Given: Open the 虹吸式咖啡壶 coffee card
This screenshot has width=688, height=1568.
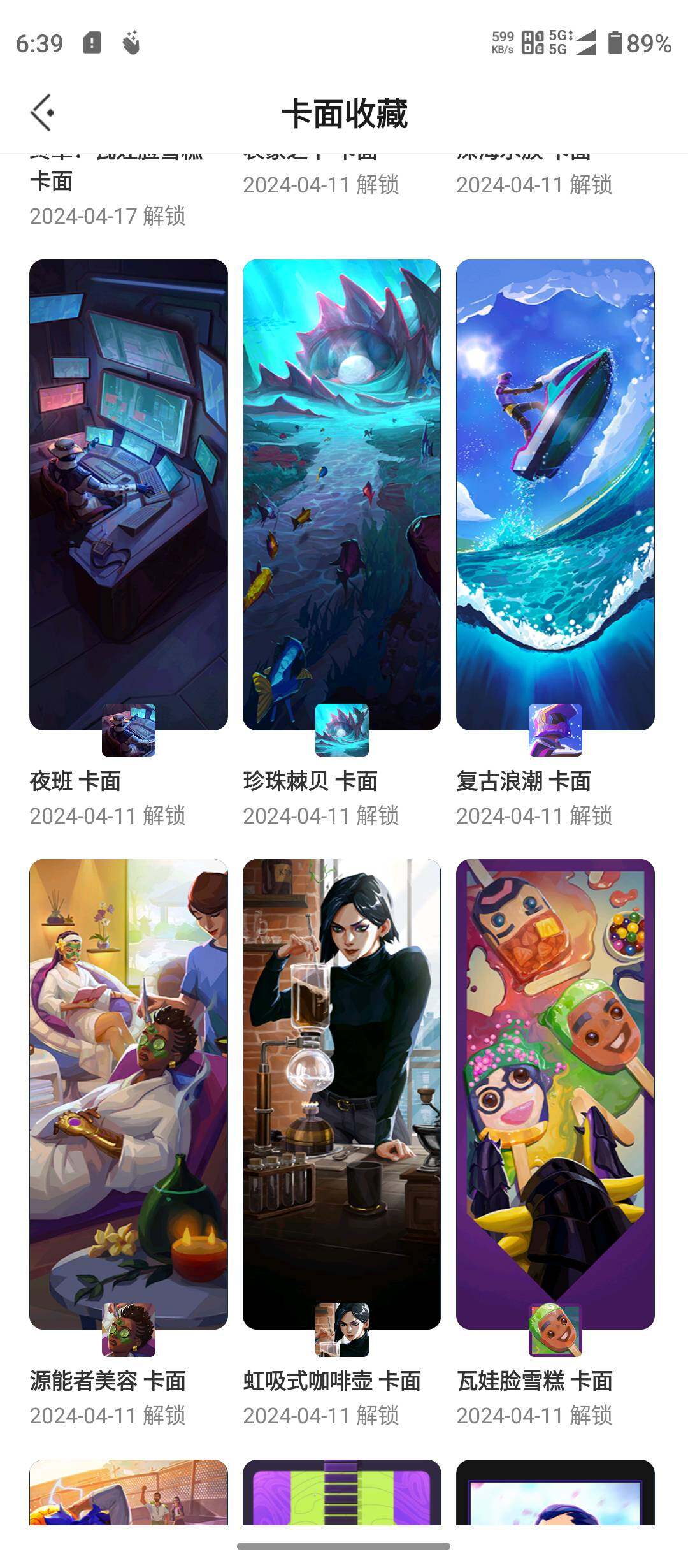Looking at the screenshot, I should (x=341, y=1084).
